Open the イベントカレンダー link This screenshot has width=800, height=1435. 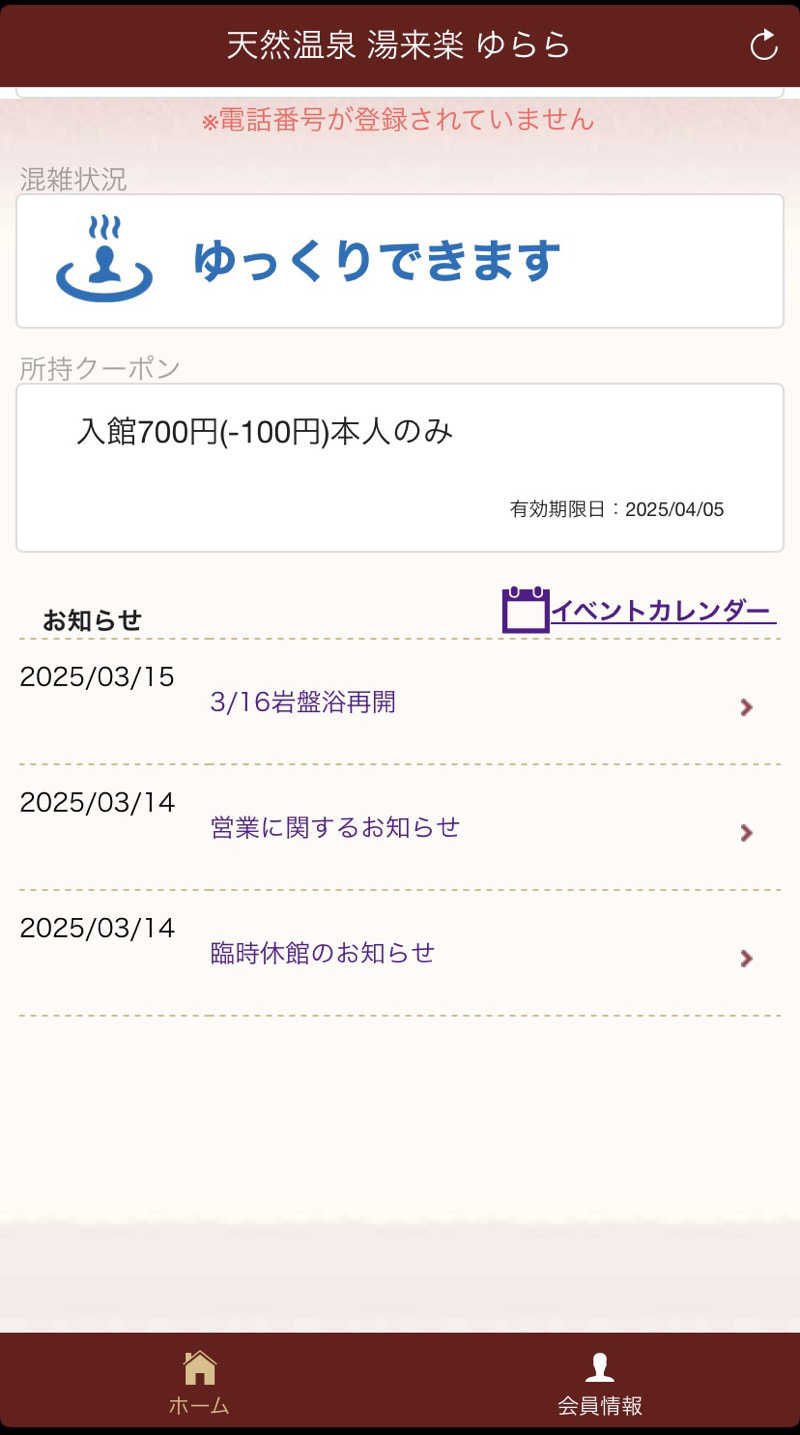pos(660,610)
